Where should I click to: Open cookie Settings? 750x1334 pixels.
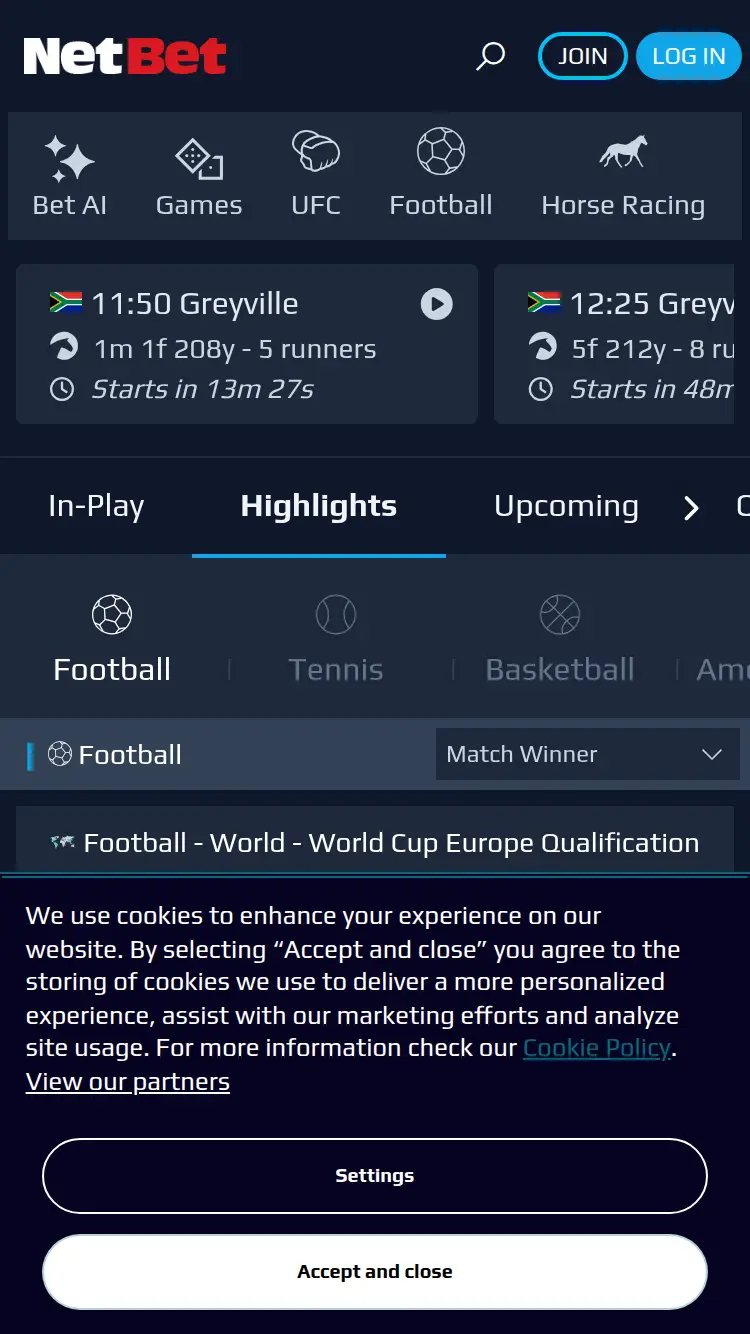(x=375, y=1176)
